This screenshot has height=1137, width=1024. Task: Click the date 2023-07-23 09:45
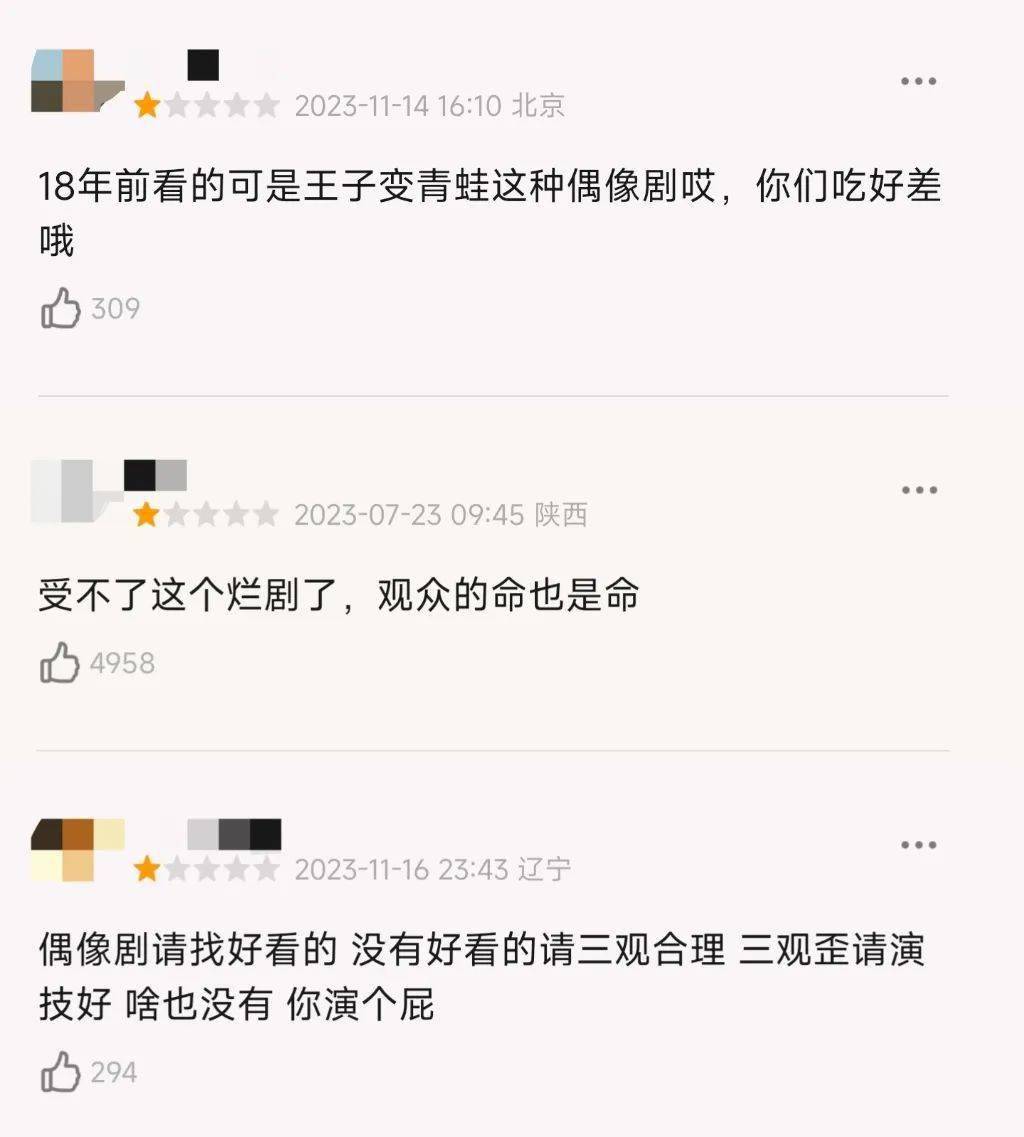pos(408,513)
